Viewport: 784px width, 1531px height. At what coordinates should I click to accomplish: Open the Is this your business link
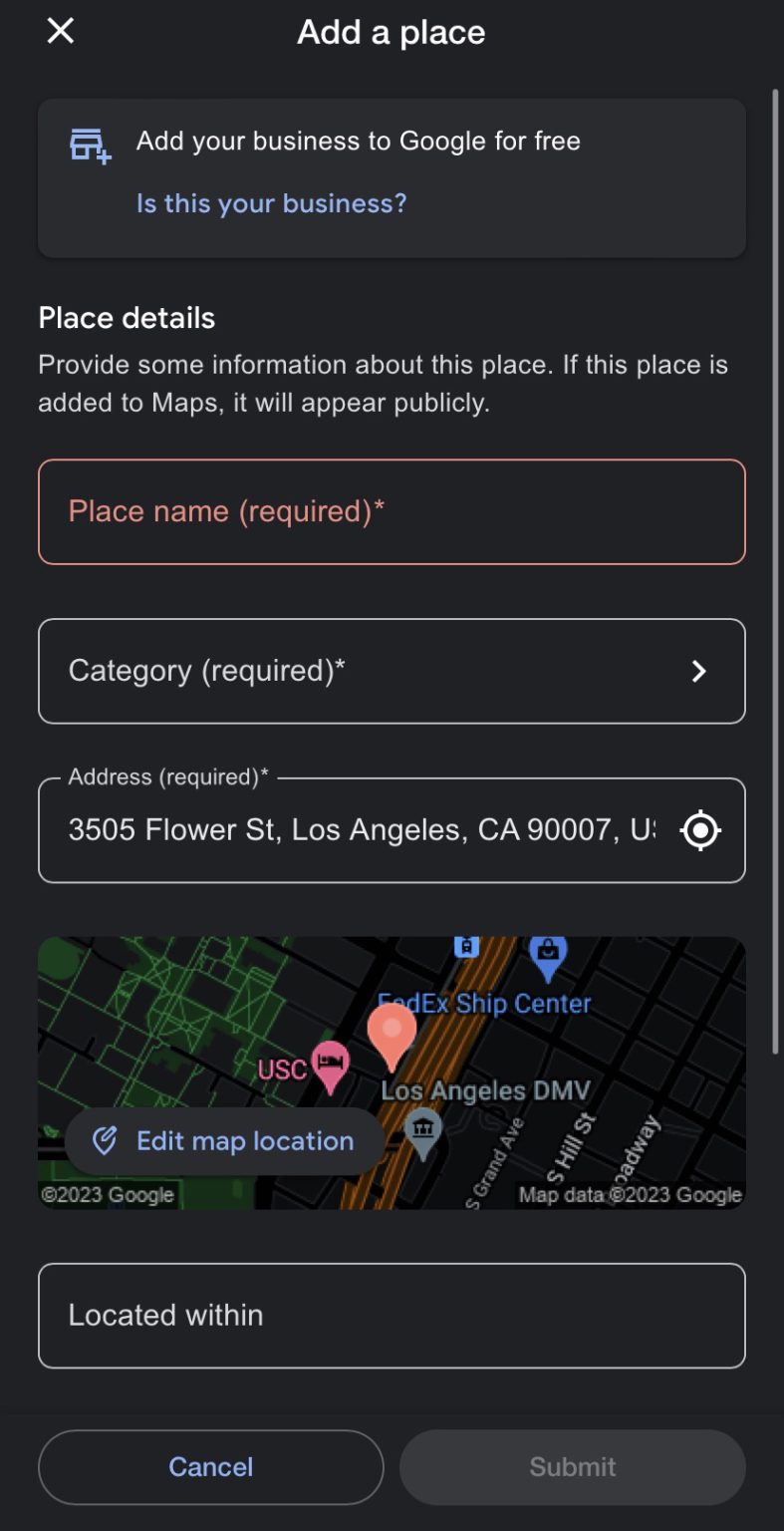pyautogui.click(x=270, y=202)
